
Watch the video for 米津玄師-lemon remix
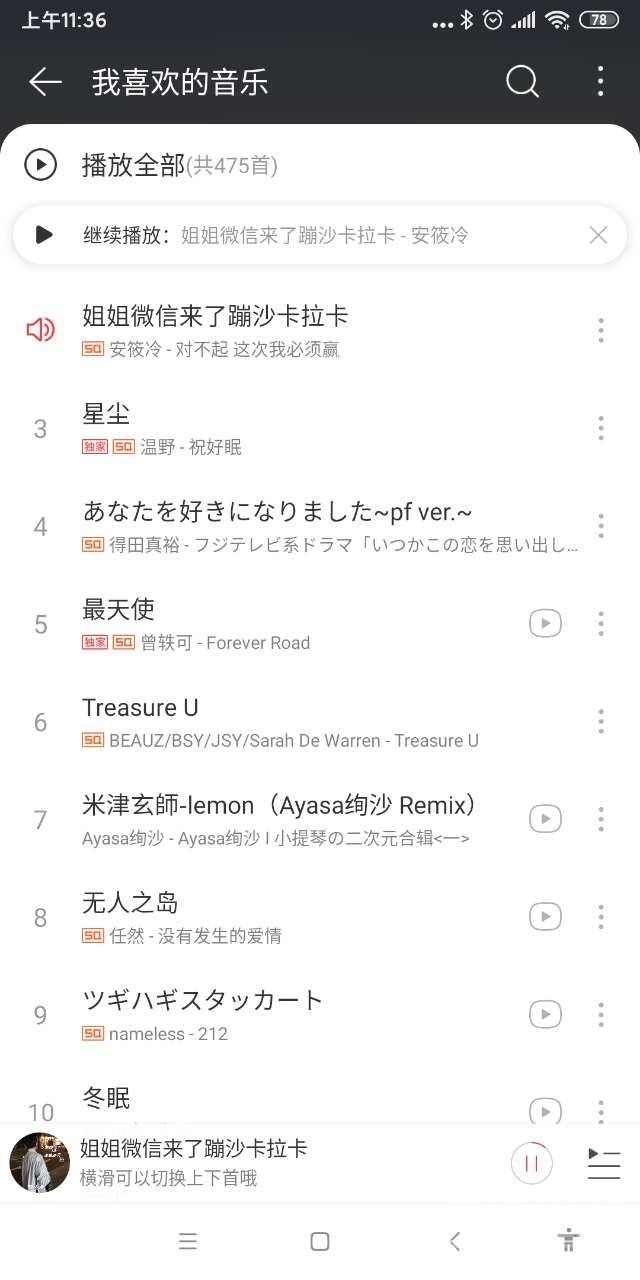tap(545, 819)
